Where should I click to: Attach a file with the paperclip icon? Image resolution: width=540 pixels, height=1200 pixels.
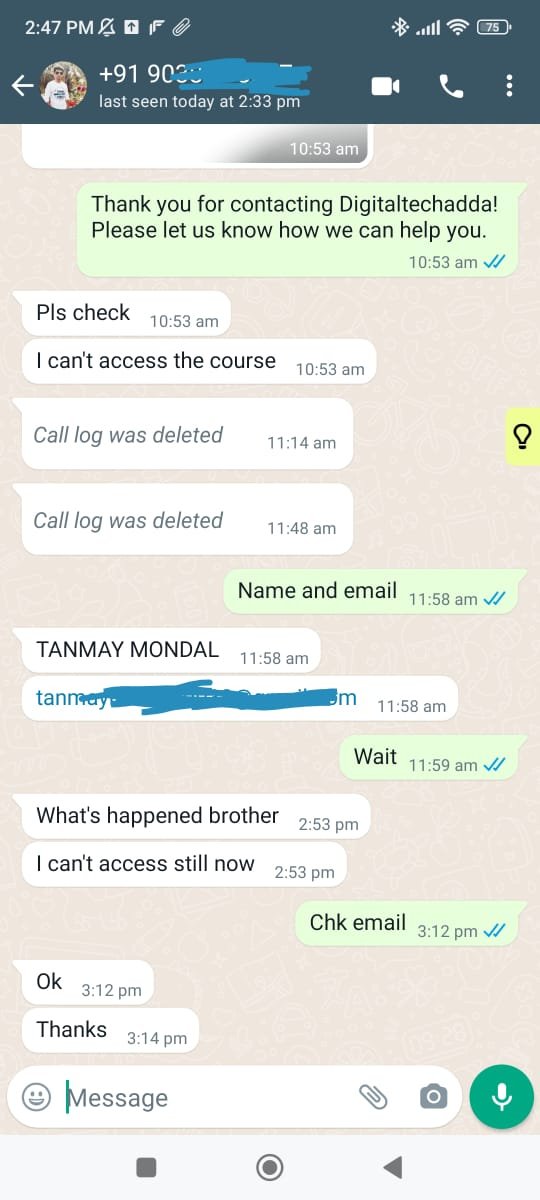pyautogui.click(x=373, y=1097)
